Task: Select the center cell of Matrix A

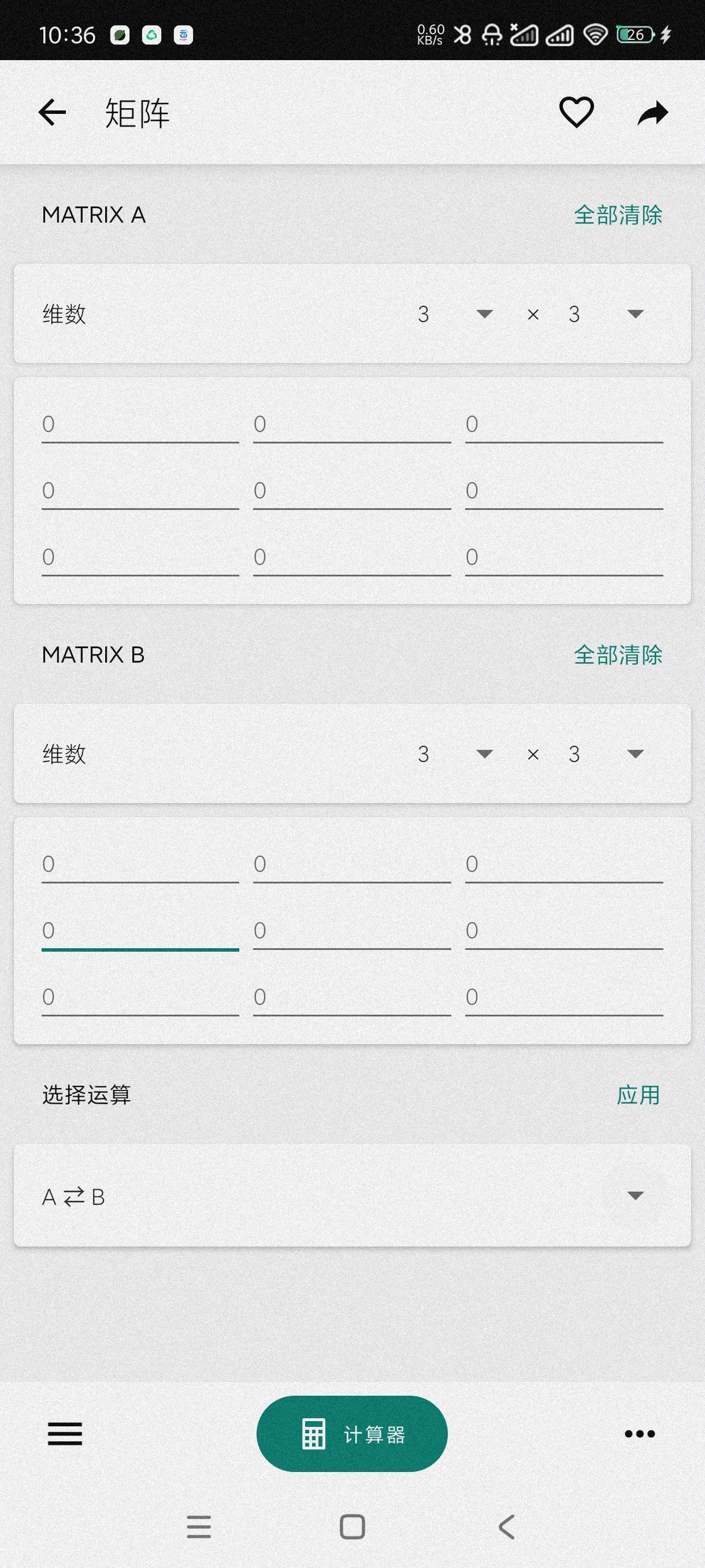Action: coord(351,491)
